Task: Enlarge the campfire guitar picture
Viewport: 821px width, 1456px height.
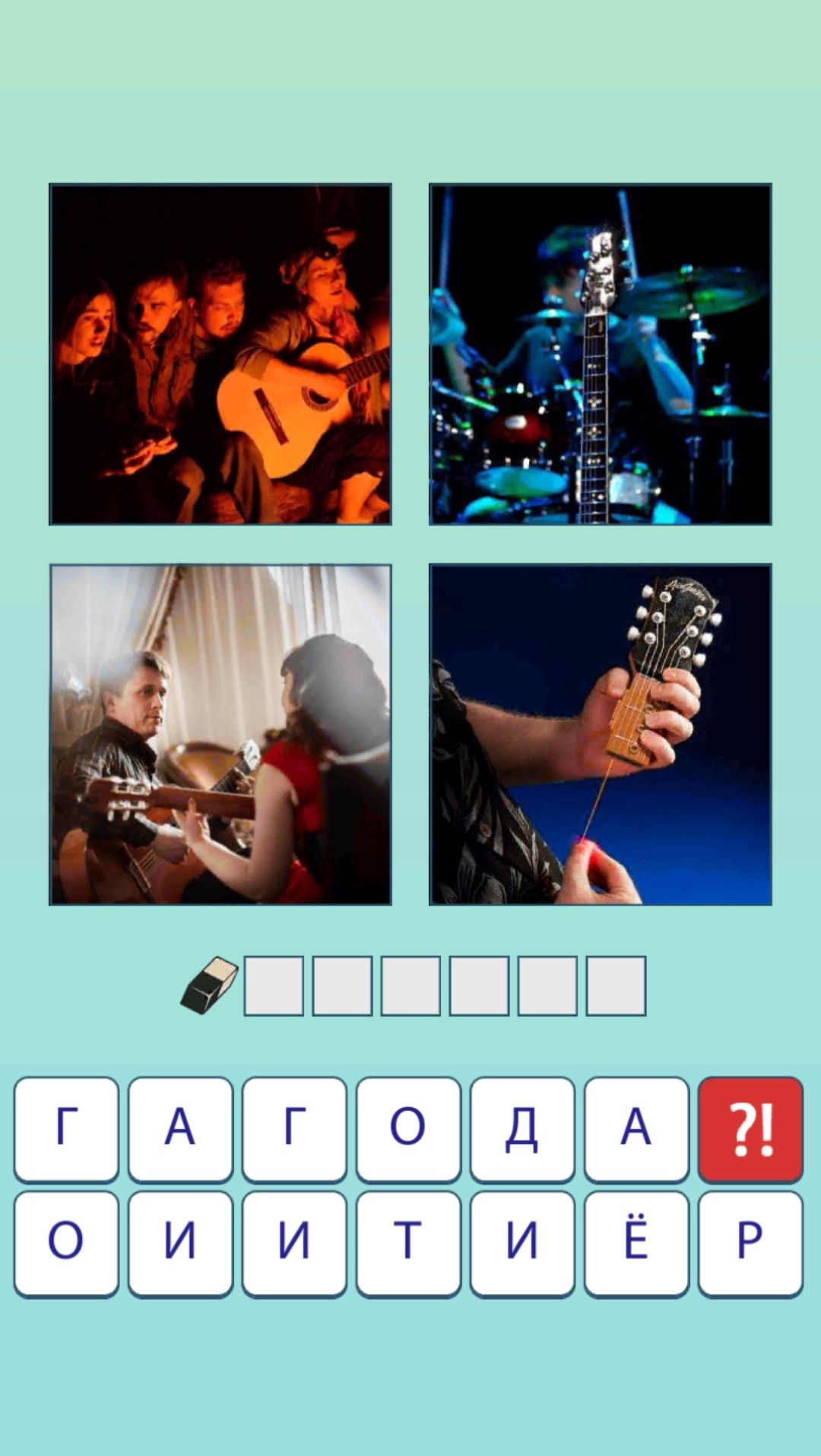Action: point(220,354)
